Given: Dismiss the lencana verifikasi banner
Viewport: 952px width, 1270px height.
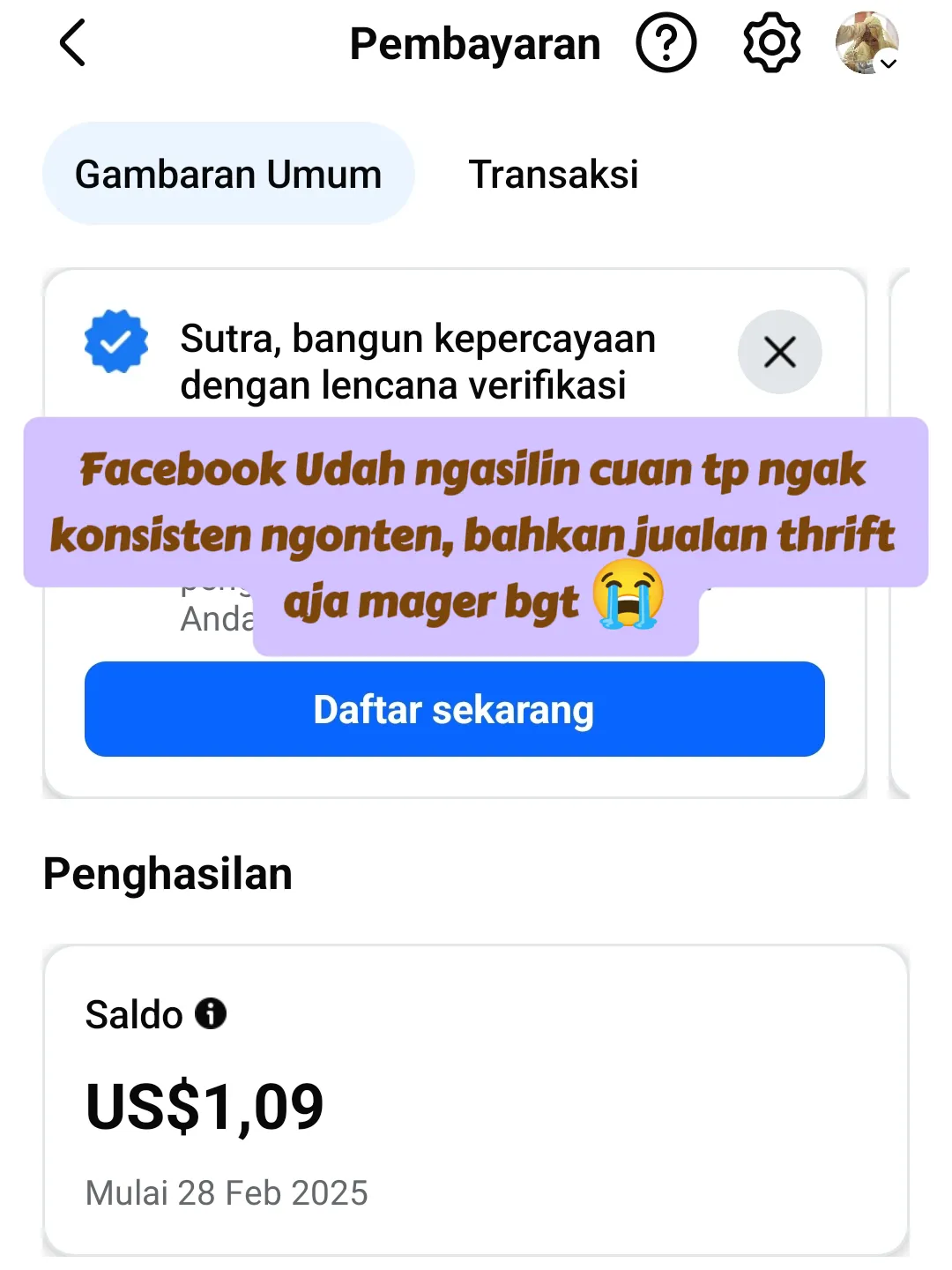Looking at the screenshot, I should (779, 352).
